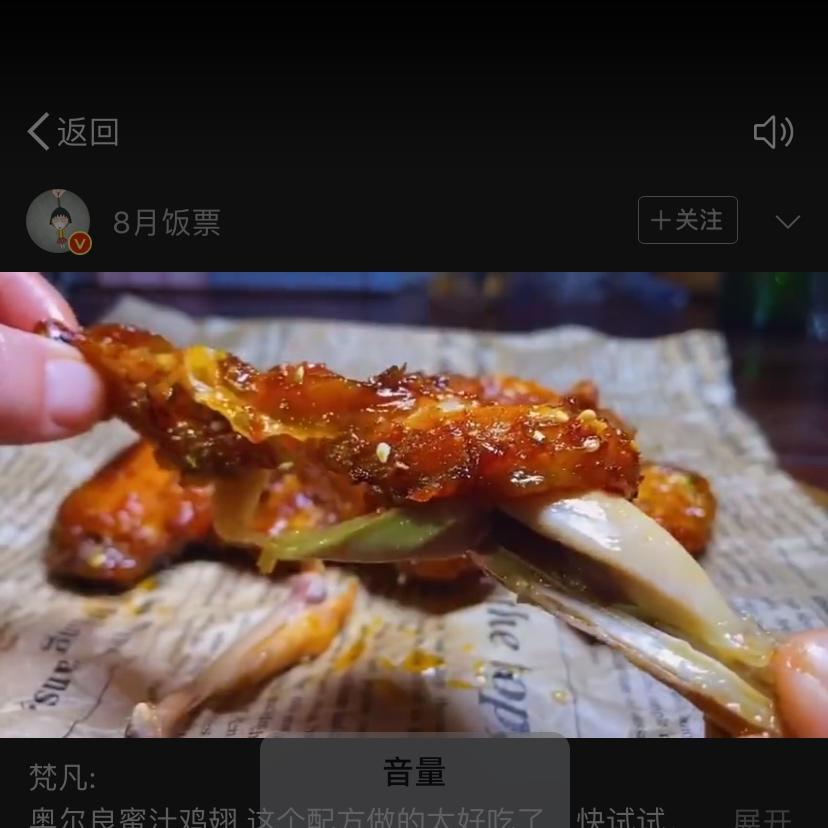Expand the dropdown chevron beside 关注
This screenshot has height=828, width=828.
787,221
